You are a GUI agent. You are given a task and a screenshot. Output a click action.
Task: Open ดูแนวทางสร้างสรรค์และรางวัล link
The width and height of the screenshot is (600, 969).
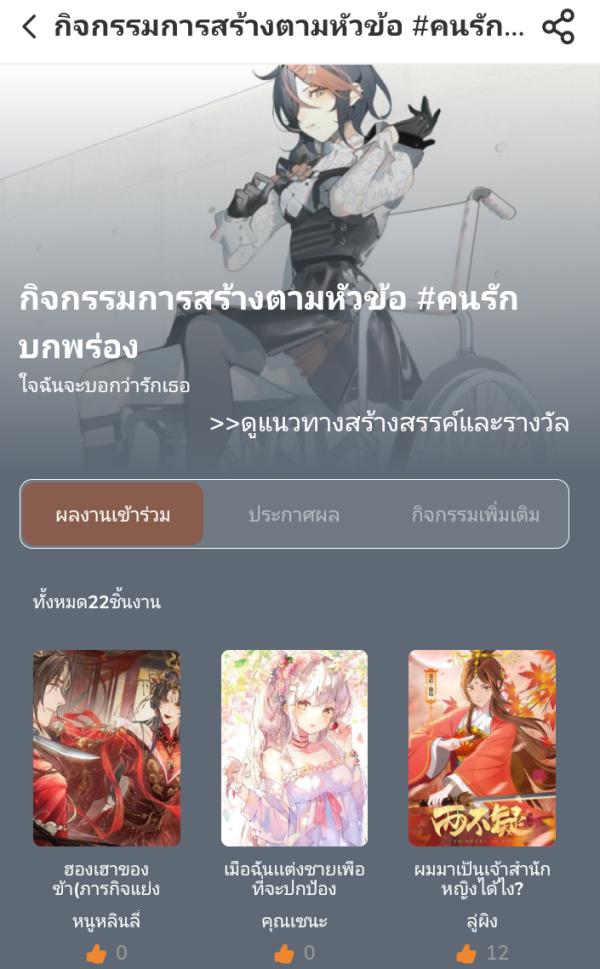pyautogui.click(x=389, y=423)
